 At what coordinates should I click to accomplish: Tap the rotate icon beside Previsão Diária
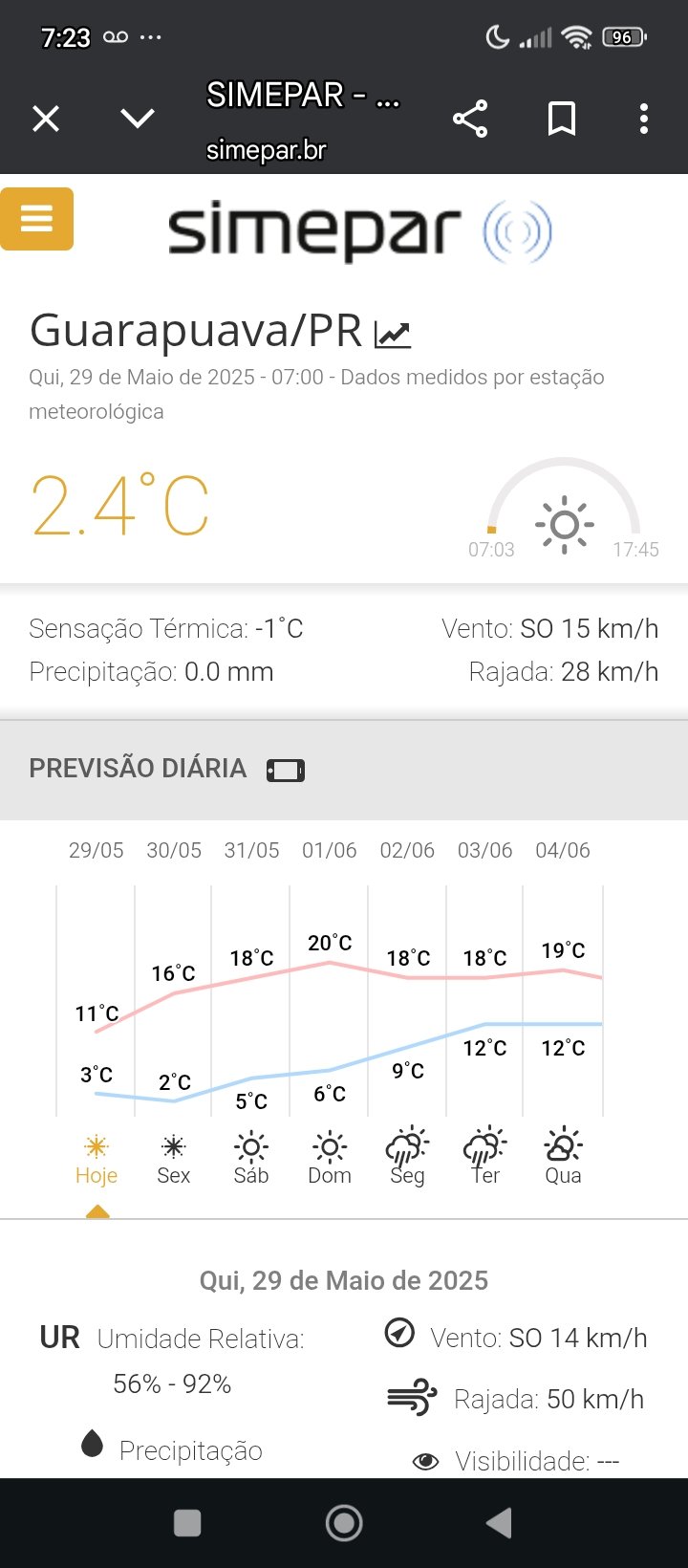pos(285,770)
